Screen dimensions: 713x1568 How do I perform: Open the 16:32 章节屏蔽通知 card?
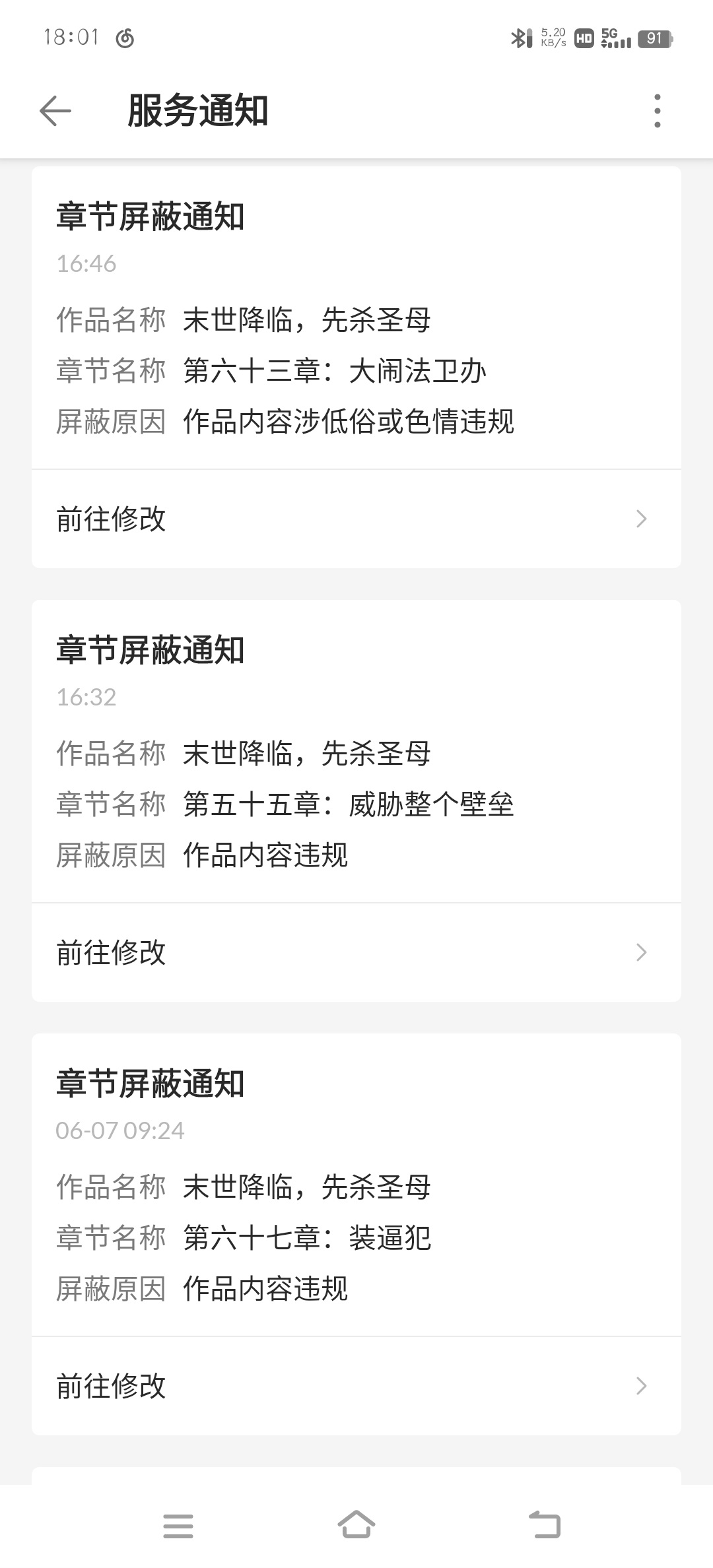coord(356,752)
